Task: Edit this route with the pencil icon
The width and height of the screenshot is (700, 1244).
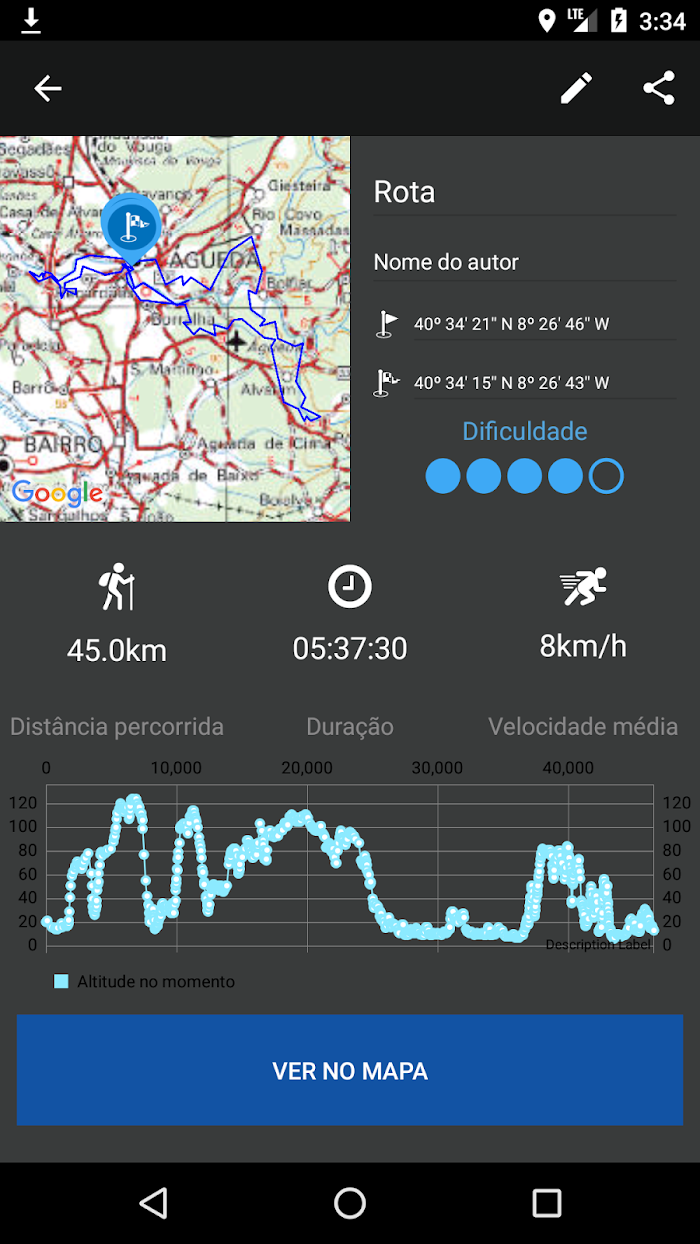Action: (576, 88)
